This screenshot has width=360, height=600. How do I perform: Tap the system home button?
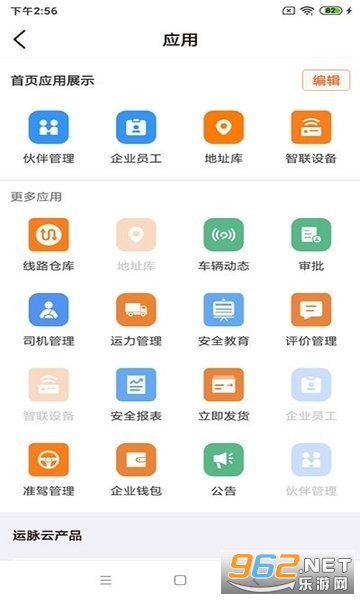click(x=180, y=580)
